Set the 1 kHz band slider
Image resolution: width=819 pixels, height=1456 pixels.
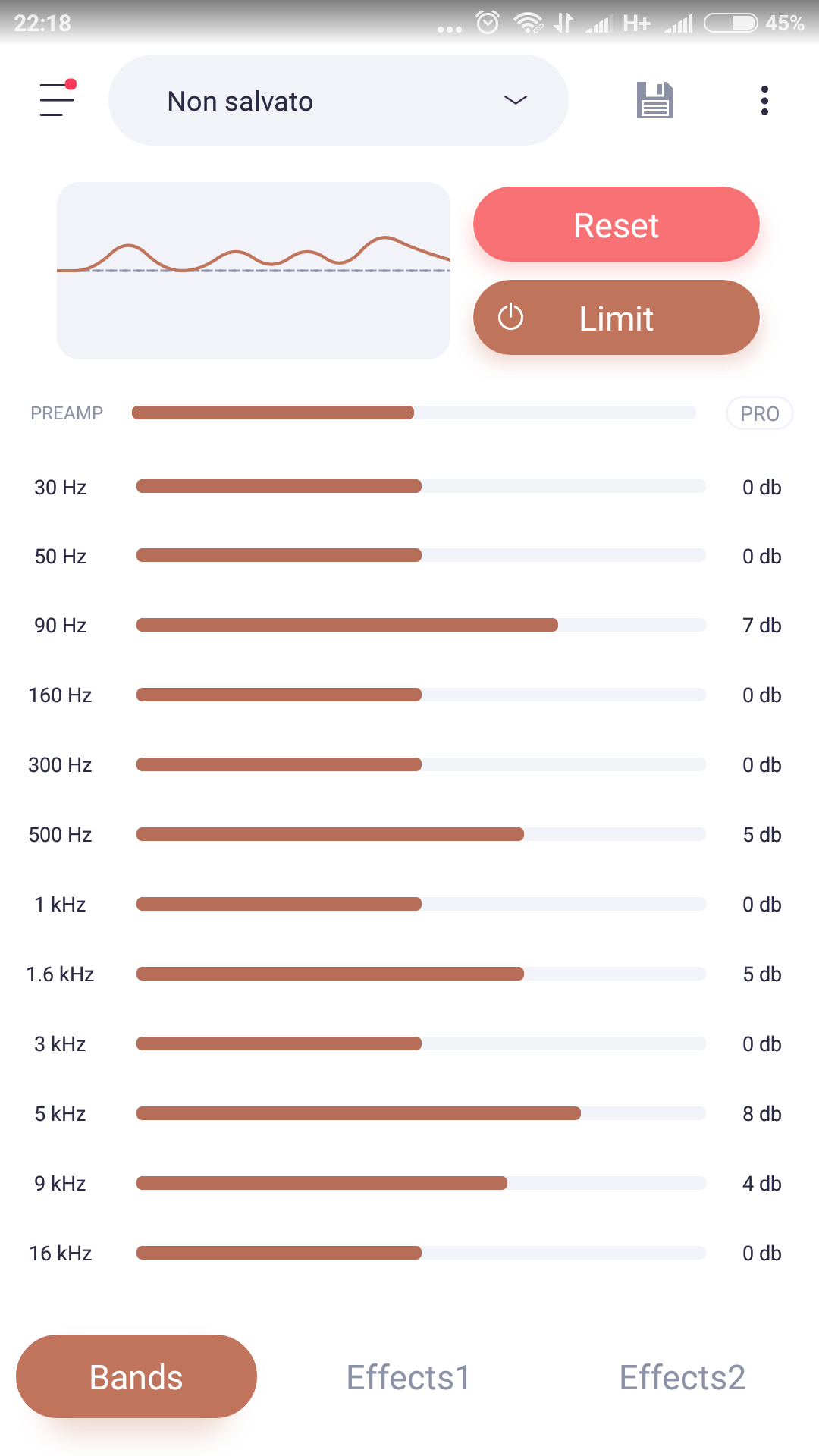[x=421, y=904]
